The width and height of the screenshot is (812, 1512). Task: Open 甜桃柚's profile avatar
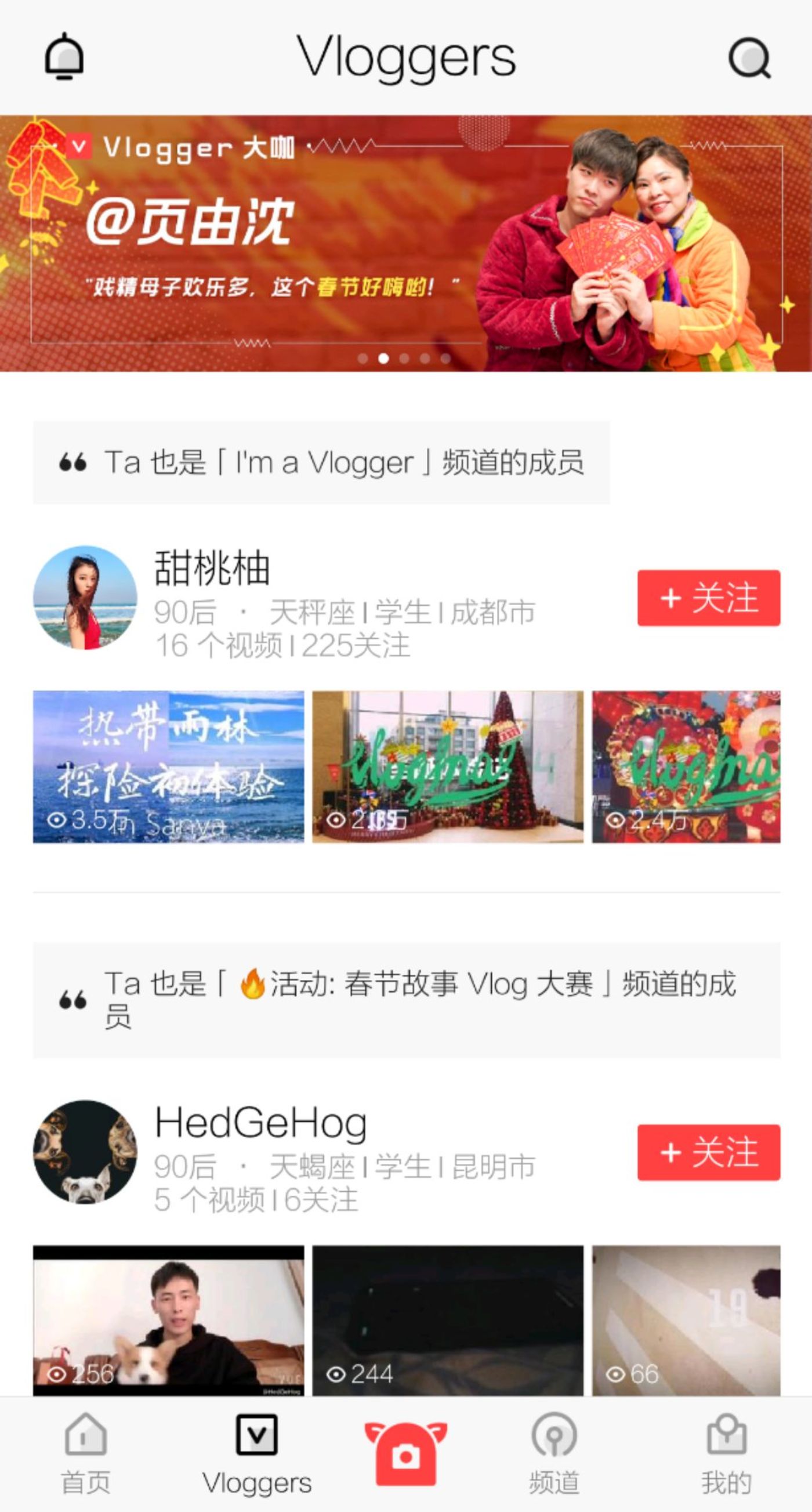click(85, 598)
